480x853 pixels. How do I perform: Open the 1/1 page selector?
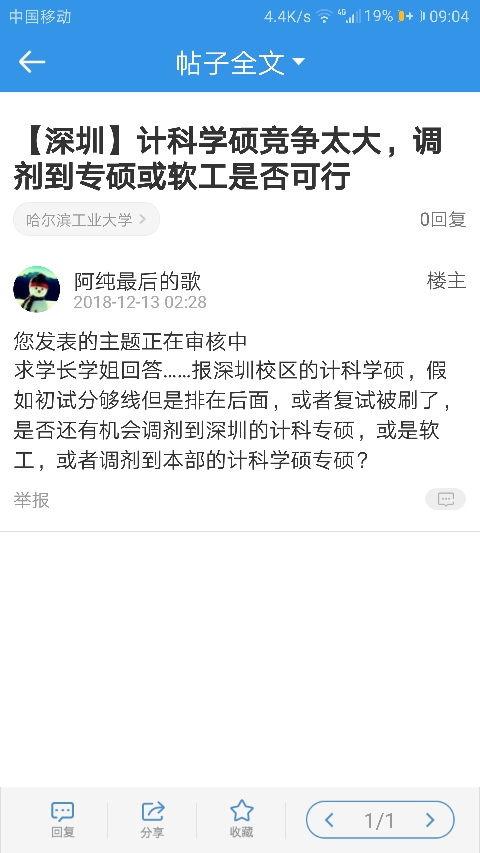tap(379, 820)
